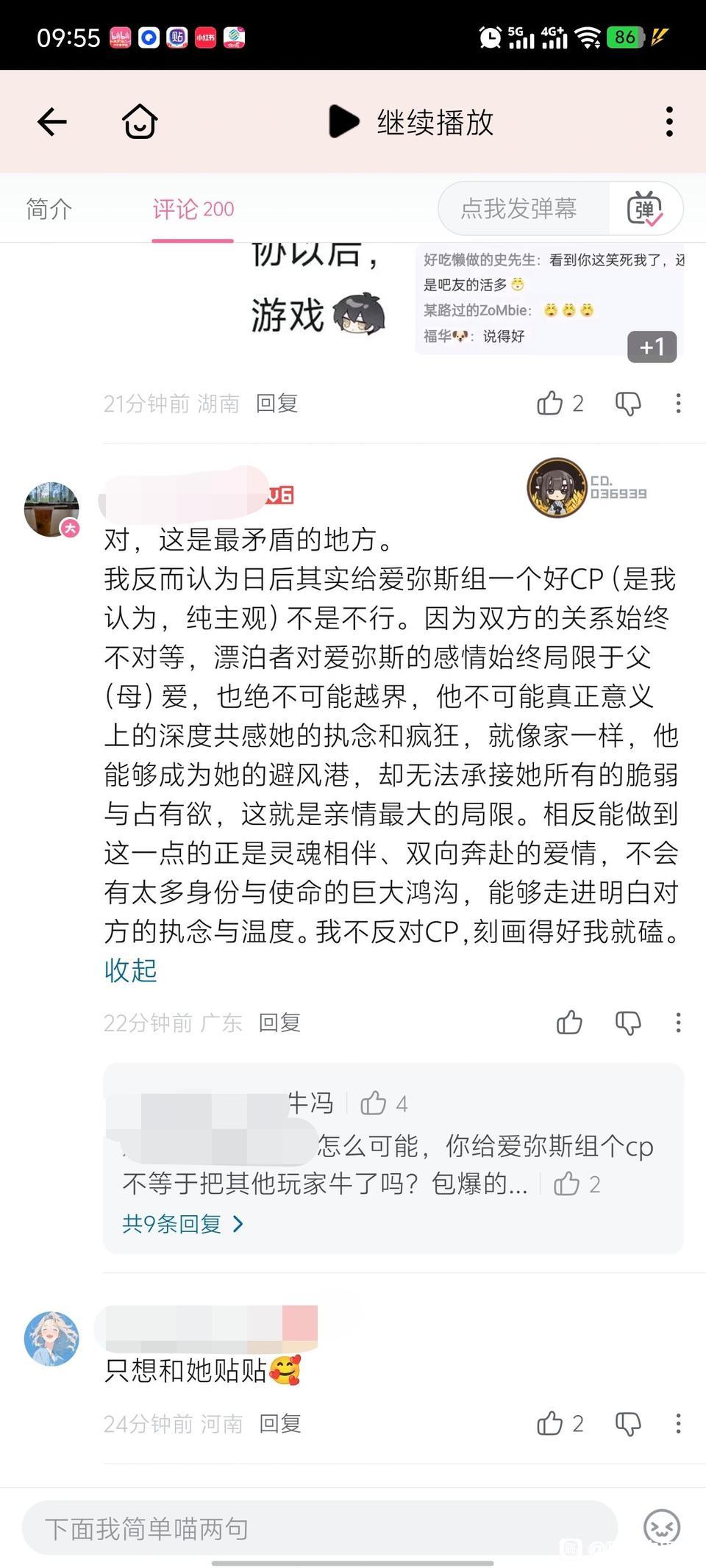View all replies via 共9条回复
The height and width of the screenshot is (1568, 706).
click(182, 1224)
